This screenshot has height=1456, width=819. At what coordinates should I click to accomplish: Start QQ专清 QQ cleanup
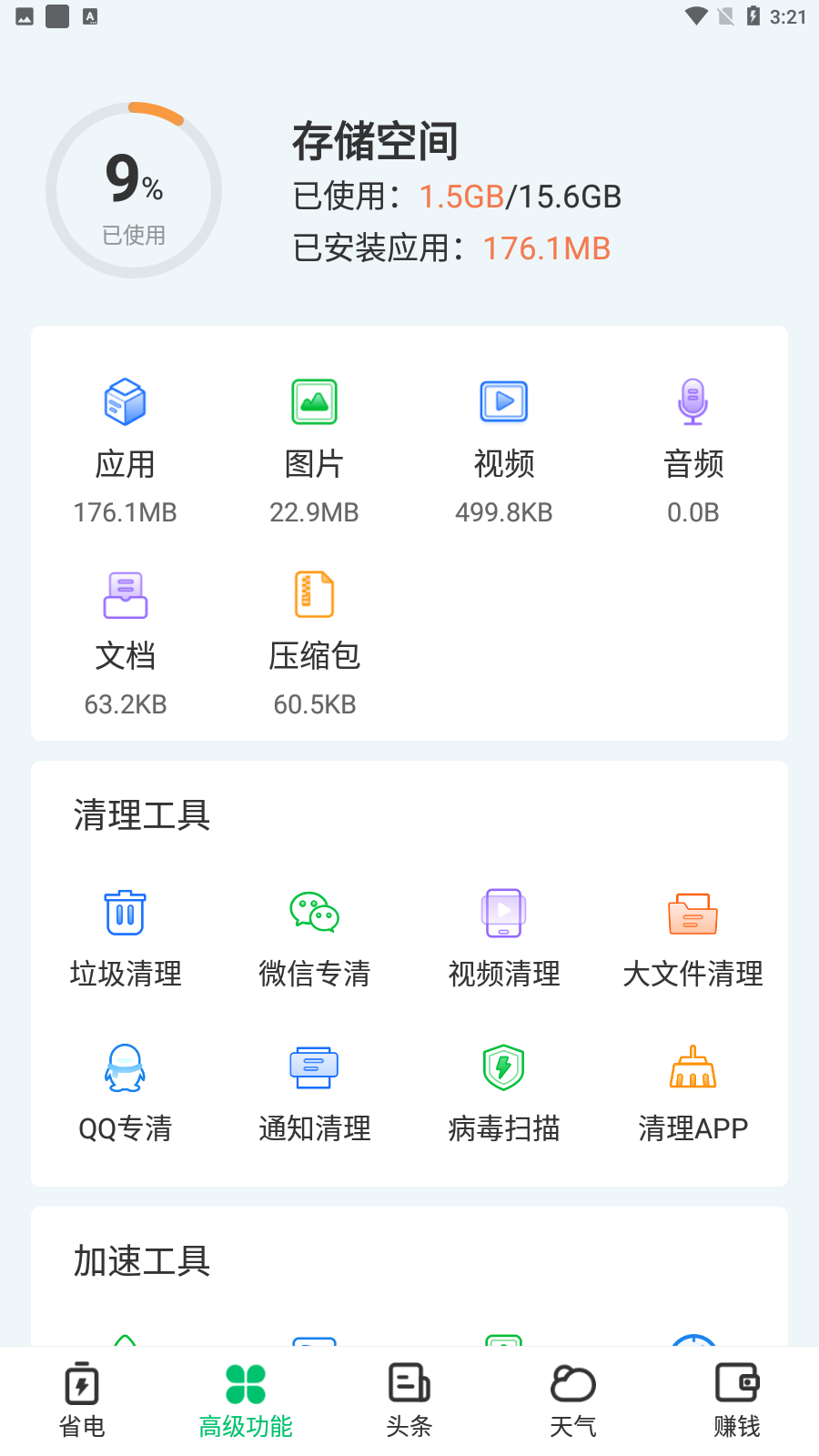[x=125, y=1092]
